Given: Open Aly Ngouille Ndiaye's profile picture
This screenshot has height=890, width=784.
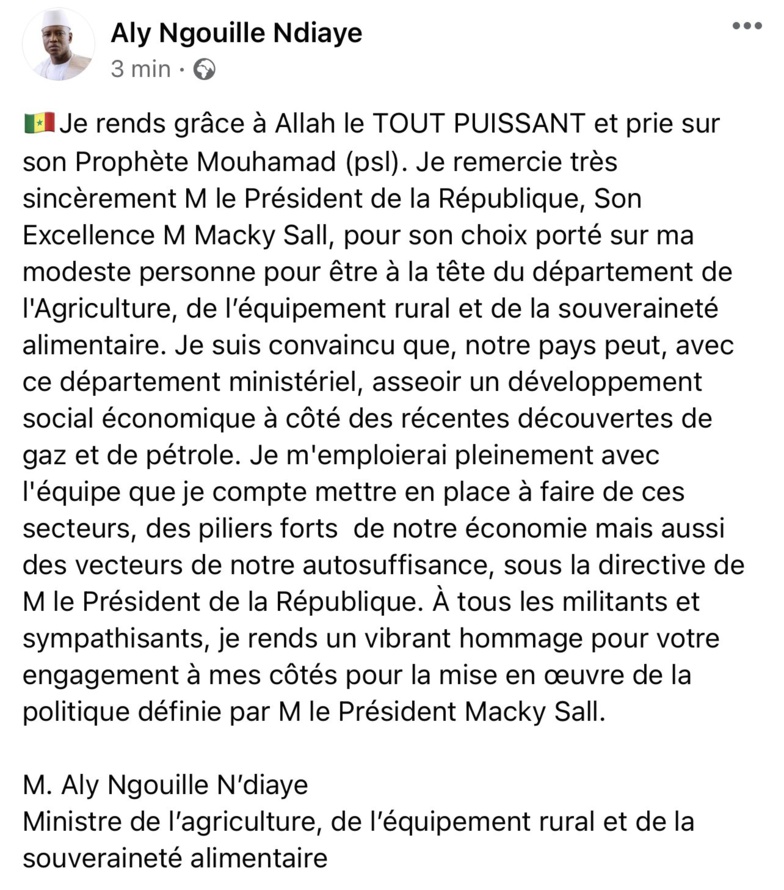Looking at the screenshot, I should click(x=55, y=42).
